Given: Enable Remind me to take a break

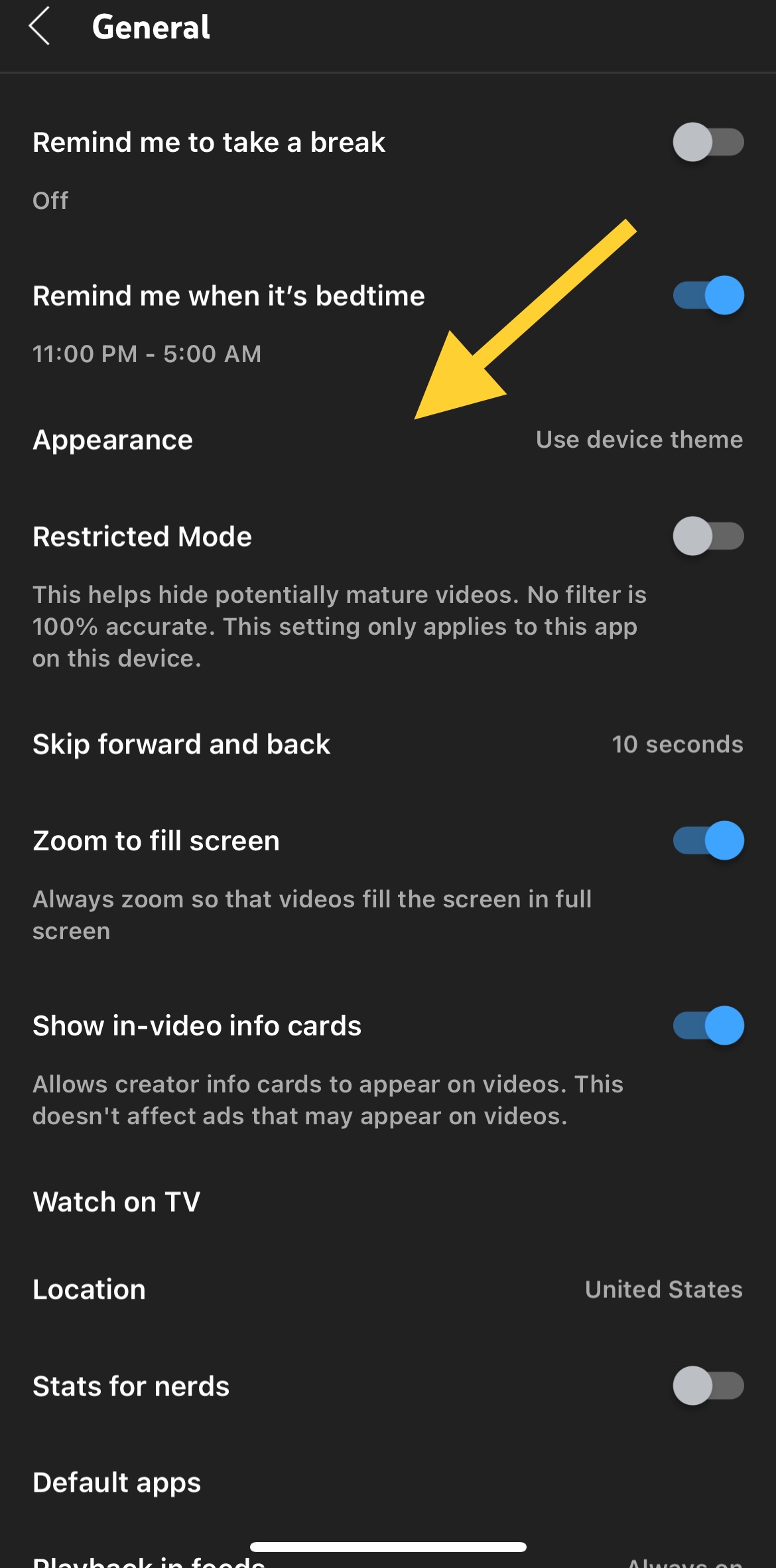Looking at the screenshot, I should coord(708,142).
